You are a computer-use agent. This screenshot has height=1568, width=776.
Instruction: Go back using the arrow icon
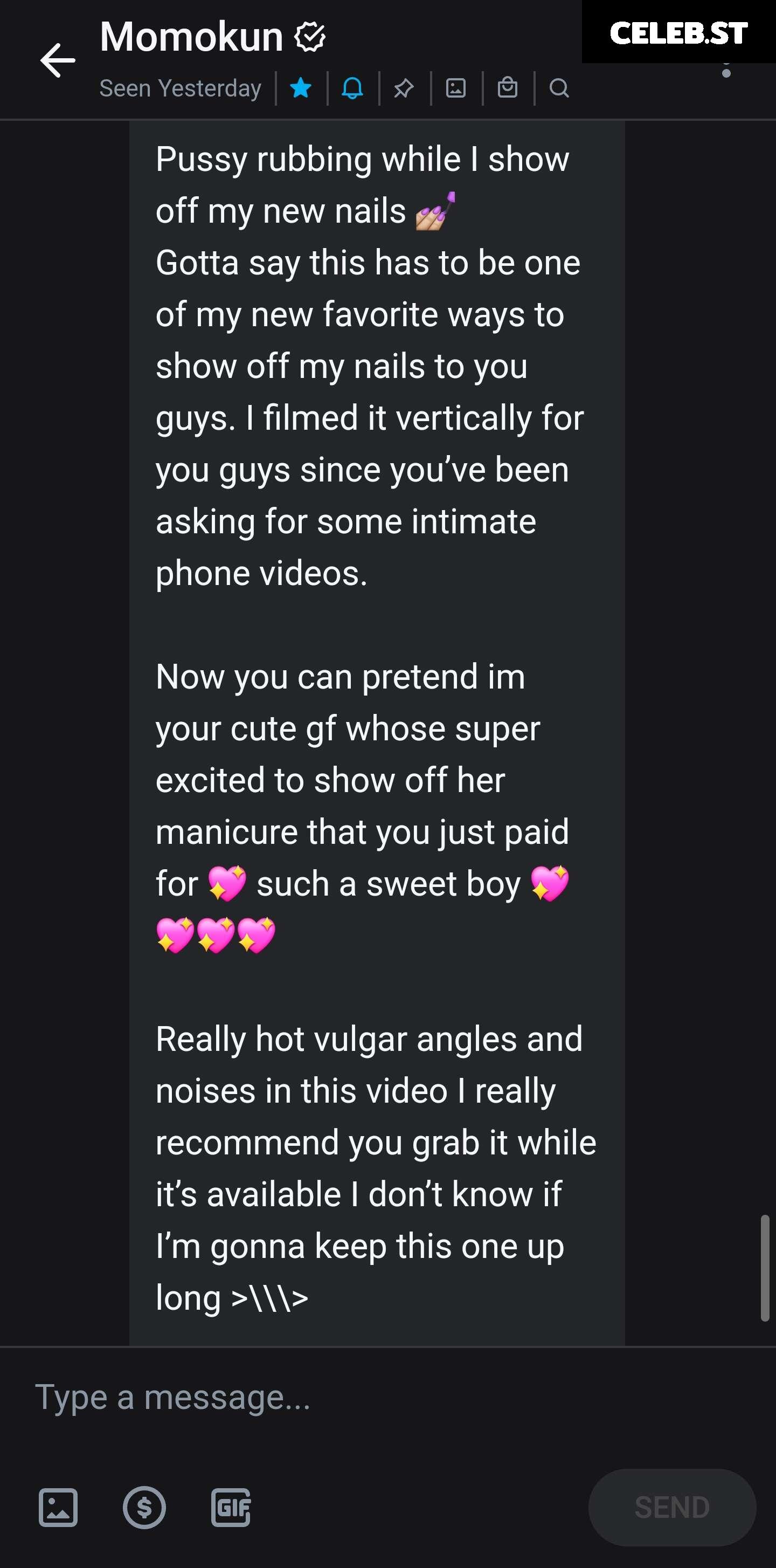pos(57,60)
